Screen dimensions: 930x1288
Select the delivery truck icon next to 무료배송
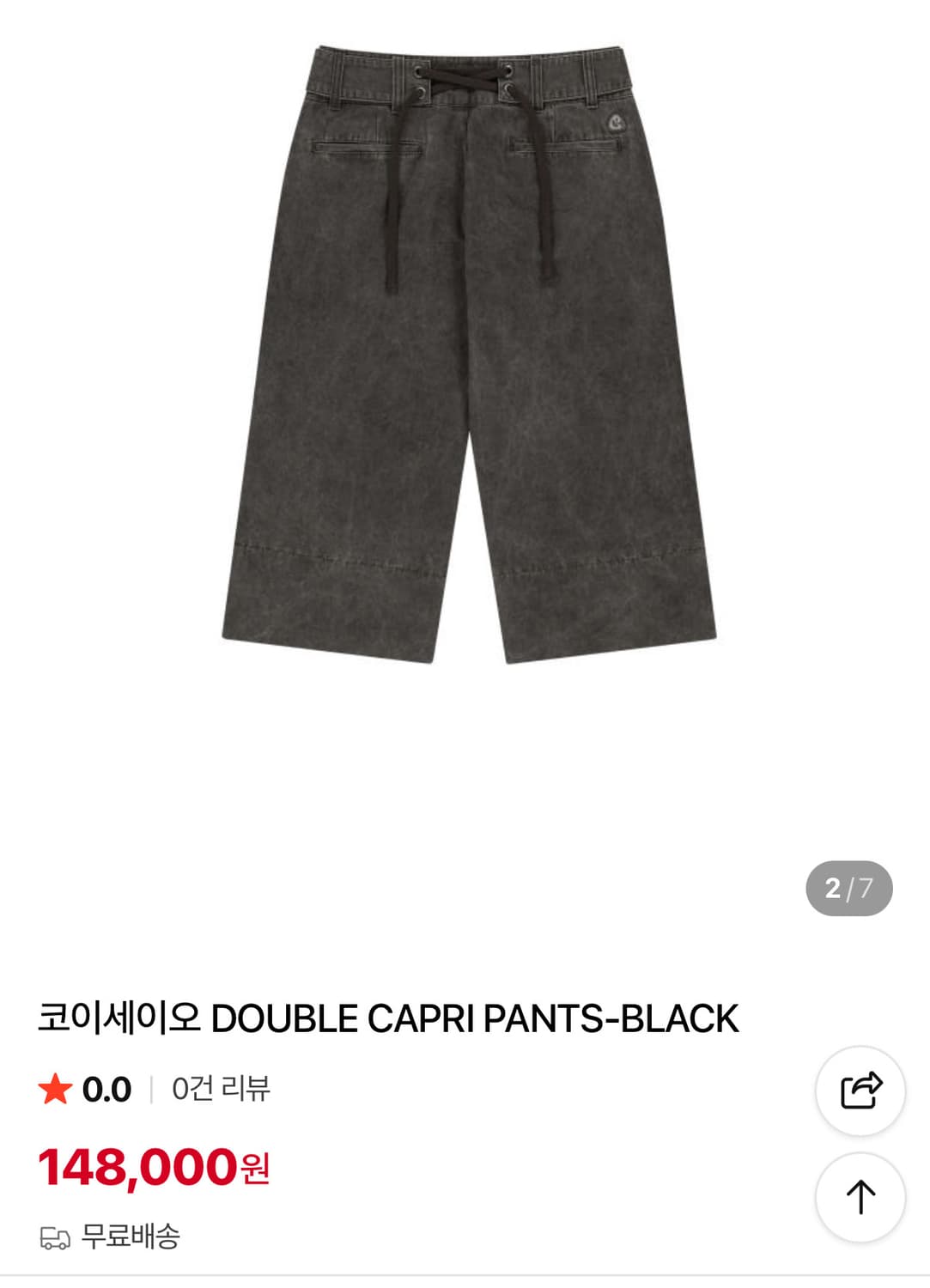coord(55,1236)
